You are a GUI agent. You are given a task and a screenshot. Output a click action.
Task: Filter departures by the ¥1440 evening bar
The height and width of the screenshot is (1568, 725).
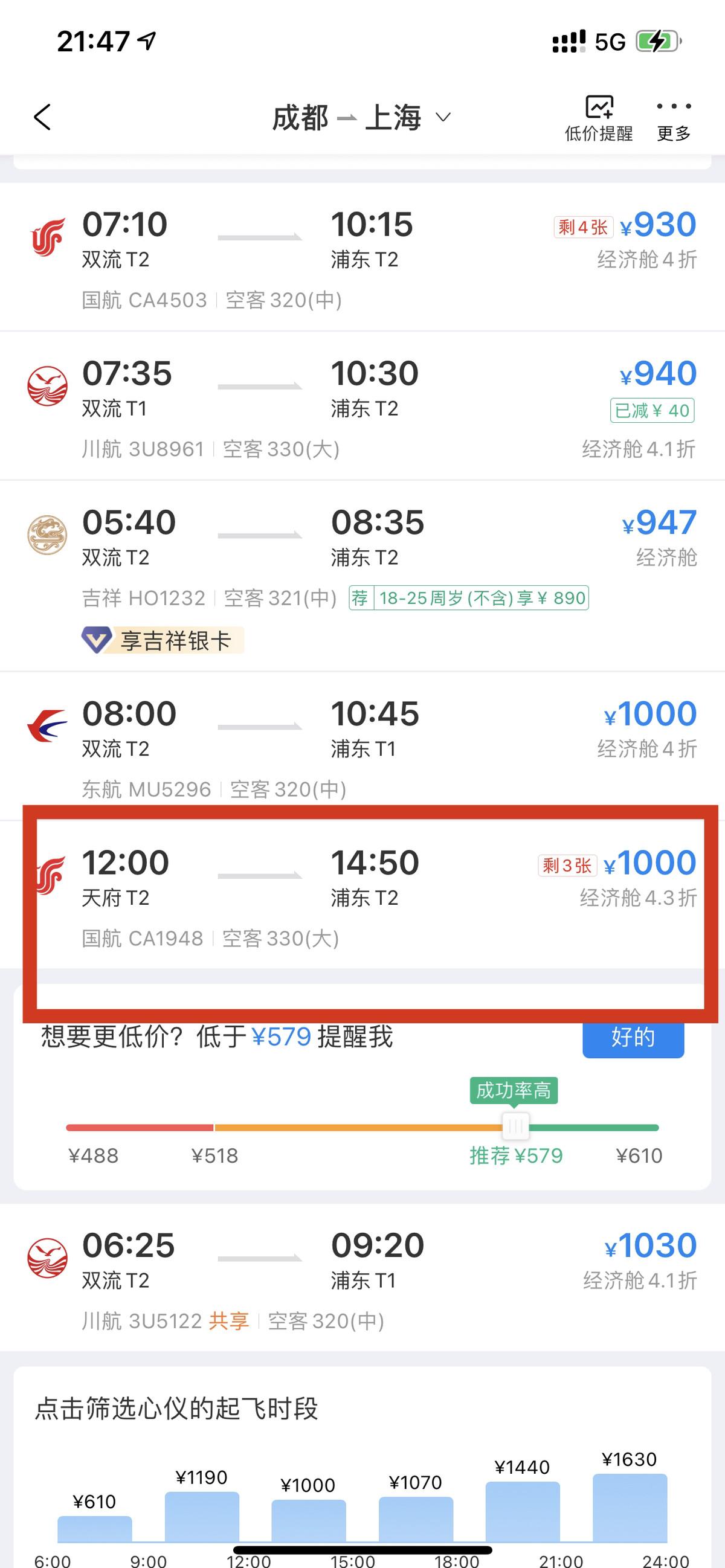[x=522, y=1511]
